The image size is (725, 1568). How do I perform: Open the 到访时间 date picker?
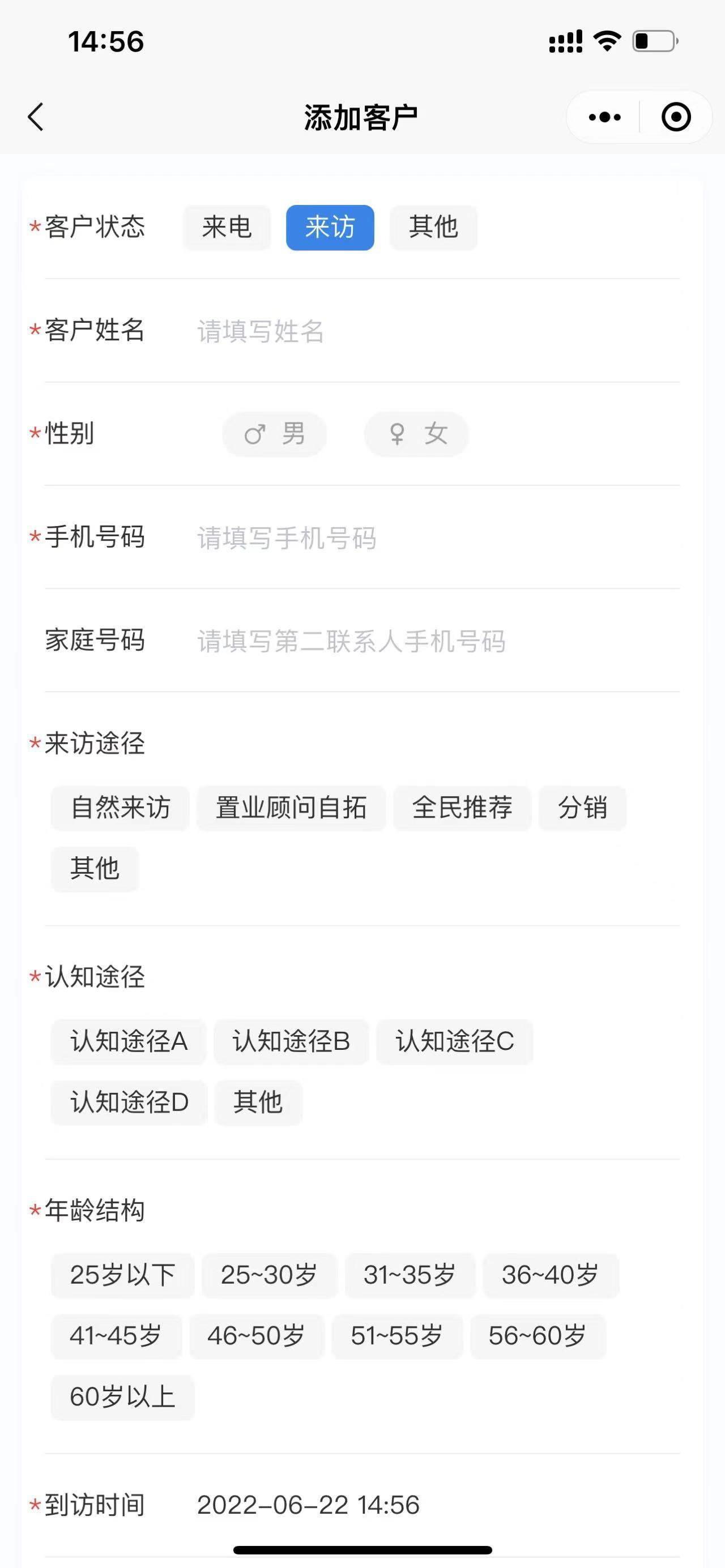(x=308, y=1505)
